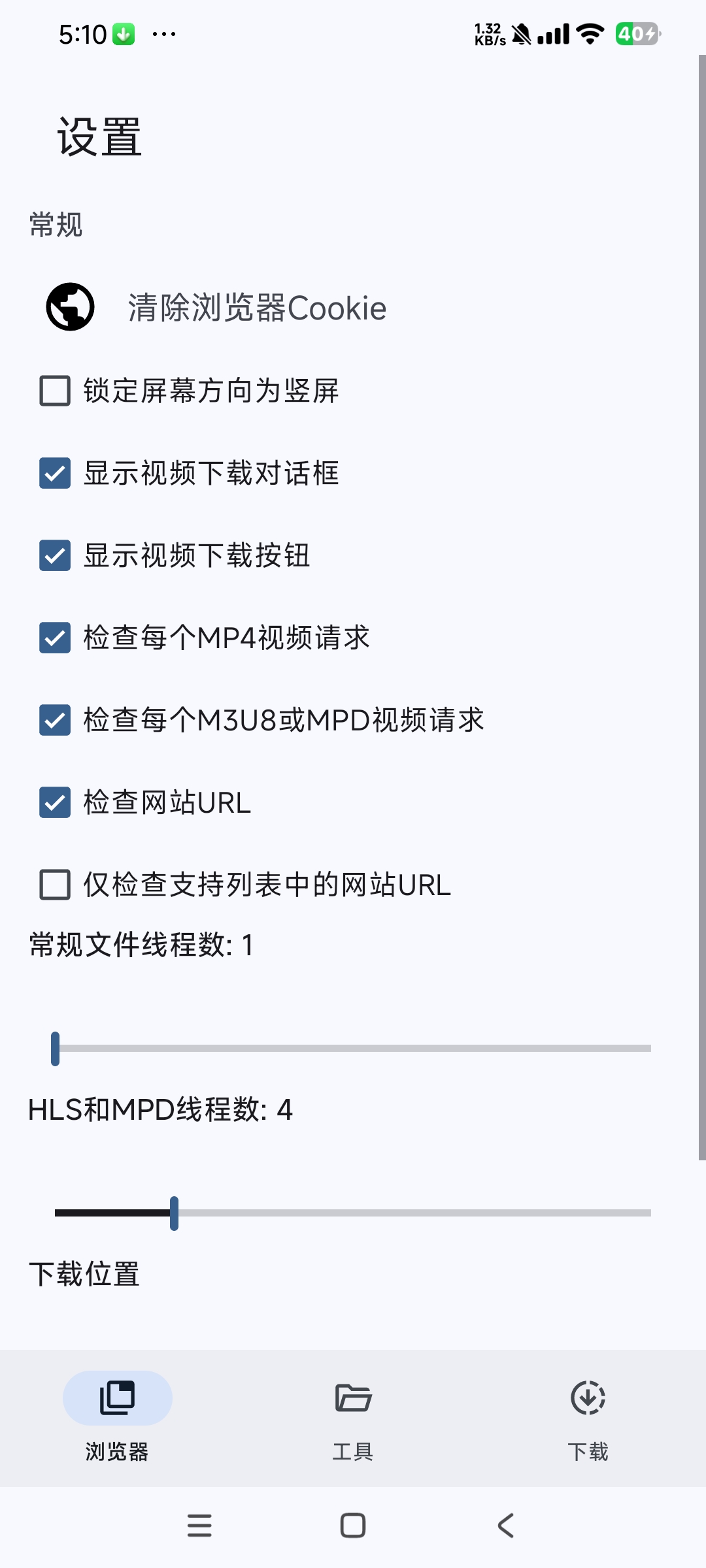Toggle 检查每个M3U8或MPD视频请求 checkbox
This screenshot has height=1568, width=706.
coord(55,720)
